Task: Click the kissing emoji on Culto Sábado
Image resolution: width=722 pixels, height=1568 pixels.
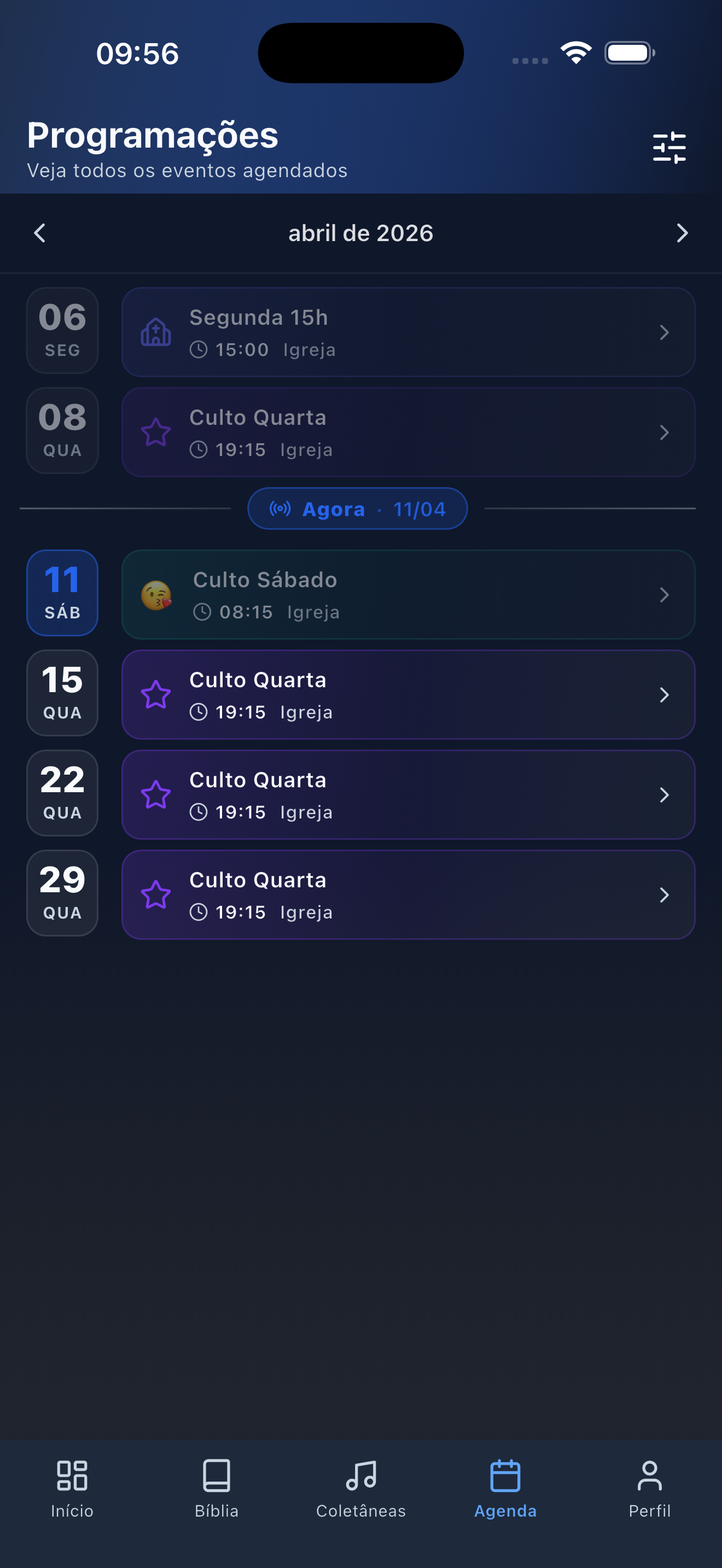Action: click(156, 595)
